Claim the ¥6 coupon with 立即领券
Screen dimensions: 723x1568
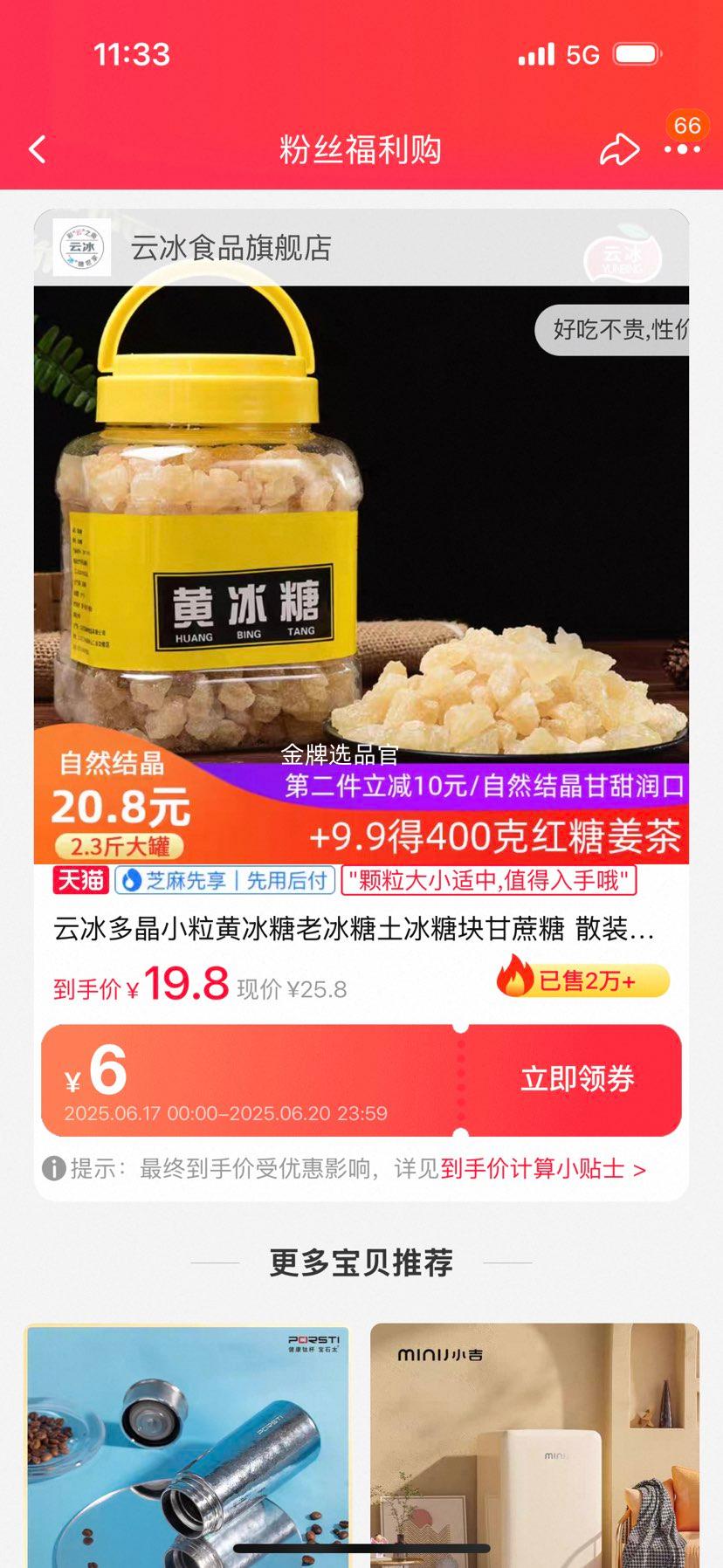pos(577,1079)
